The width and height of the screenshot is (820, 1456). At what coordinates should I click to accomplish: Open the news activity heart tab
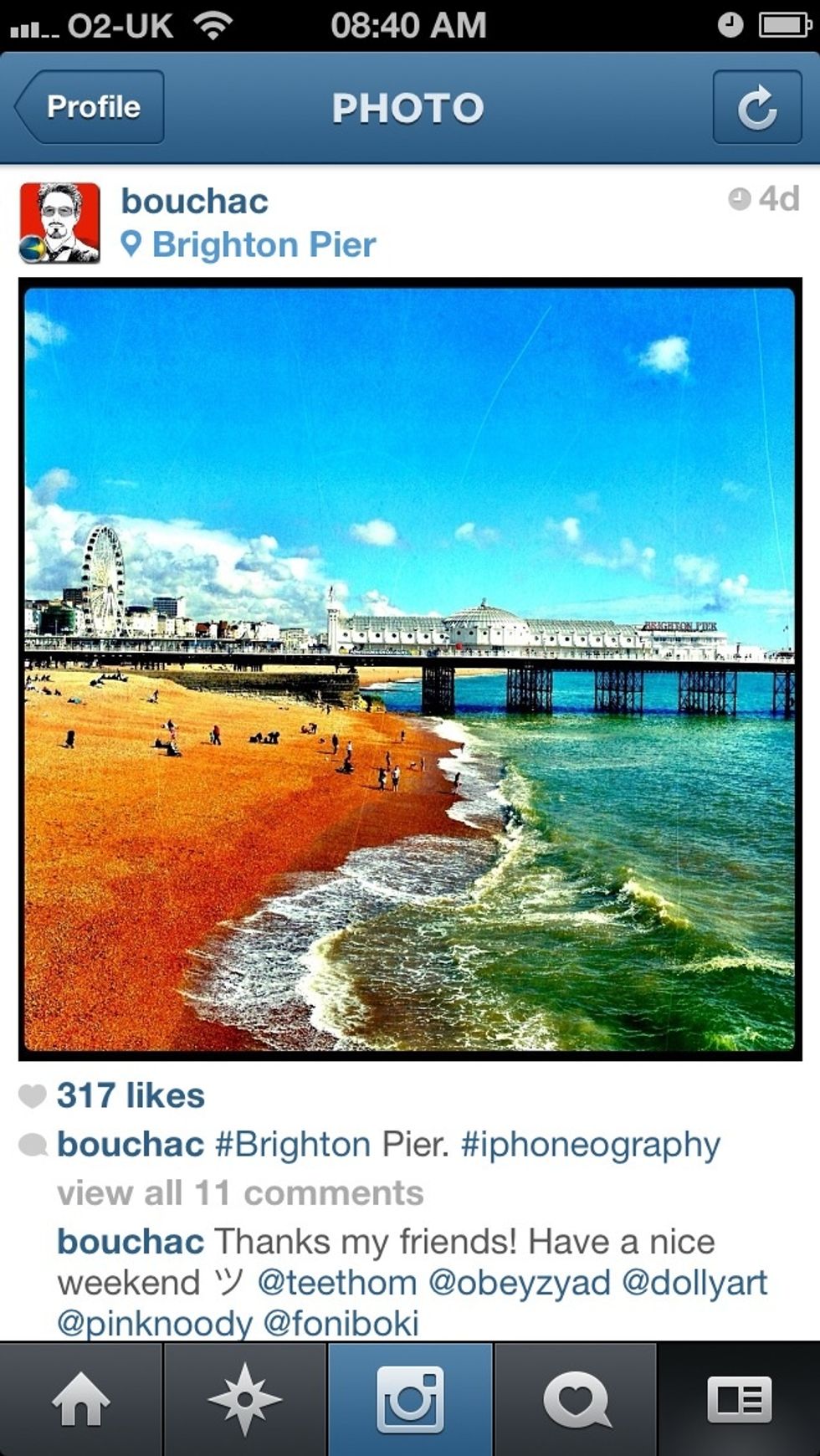click(x=576, y=1399)
